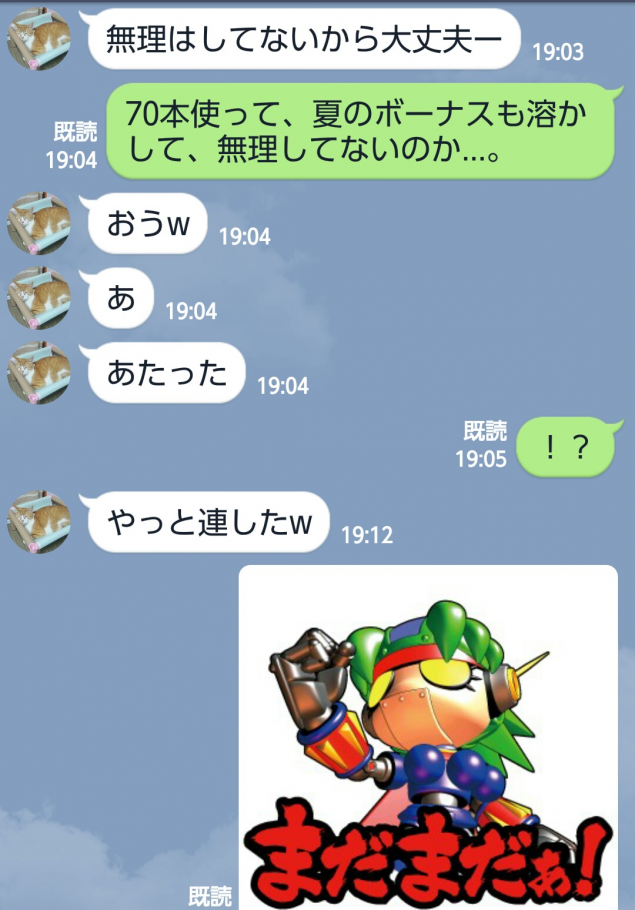View the profile photo next to やっと連したw
The width and height of the screenshot is (635, 910).
pyautogui.click(x=38, y=522)
